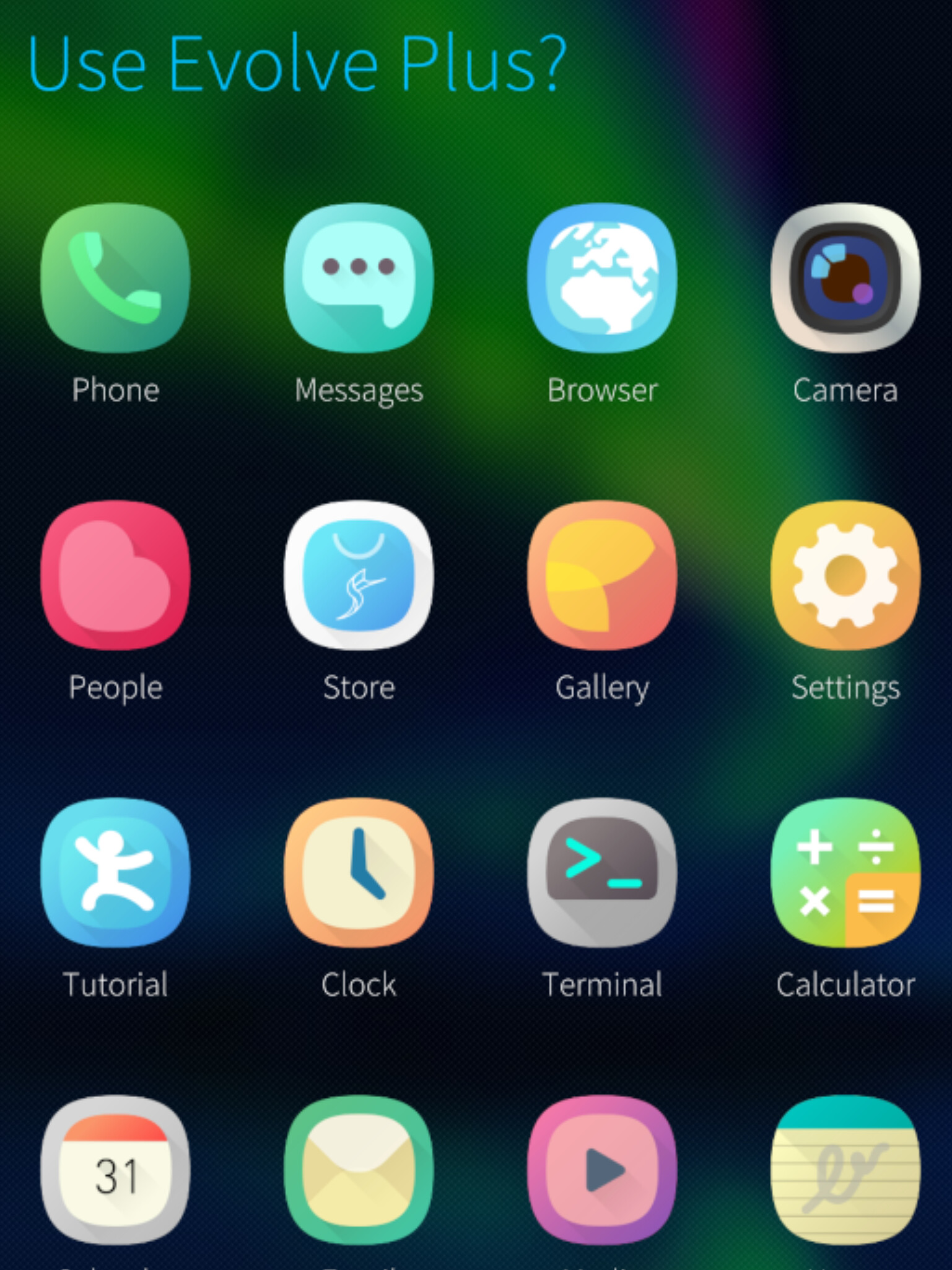Open Settings
The width and height of the screenshot is (952, 1270).
click(845, 575)
